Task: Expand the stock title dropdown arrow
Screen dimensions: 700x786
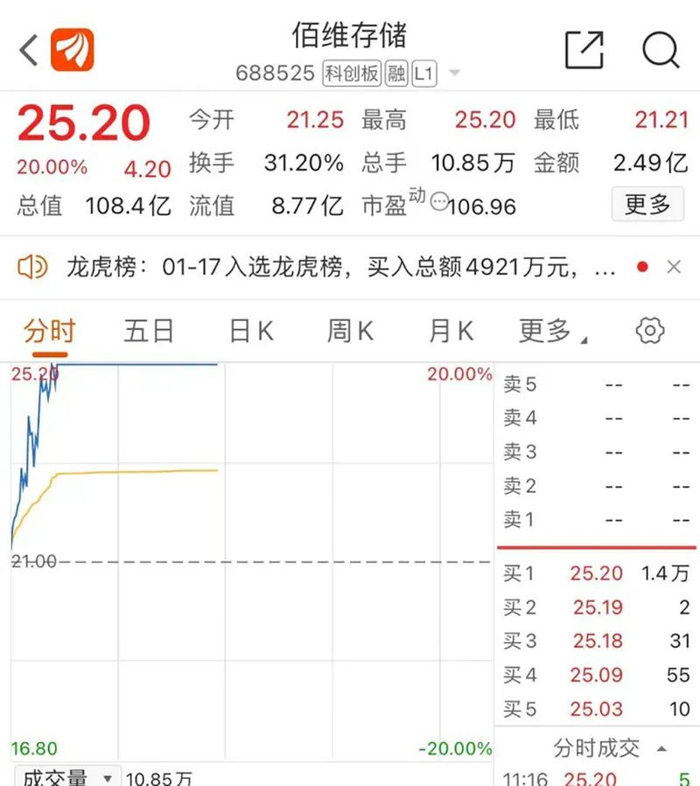Action: (455, 73)
